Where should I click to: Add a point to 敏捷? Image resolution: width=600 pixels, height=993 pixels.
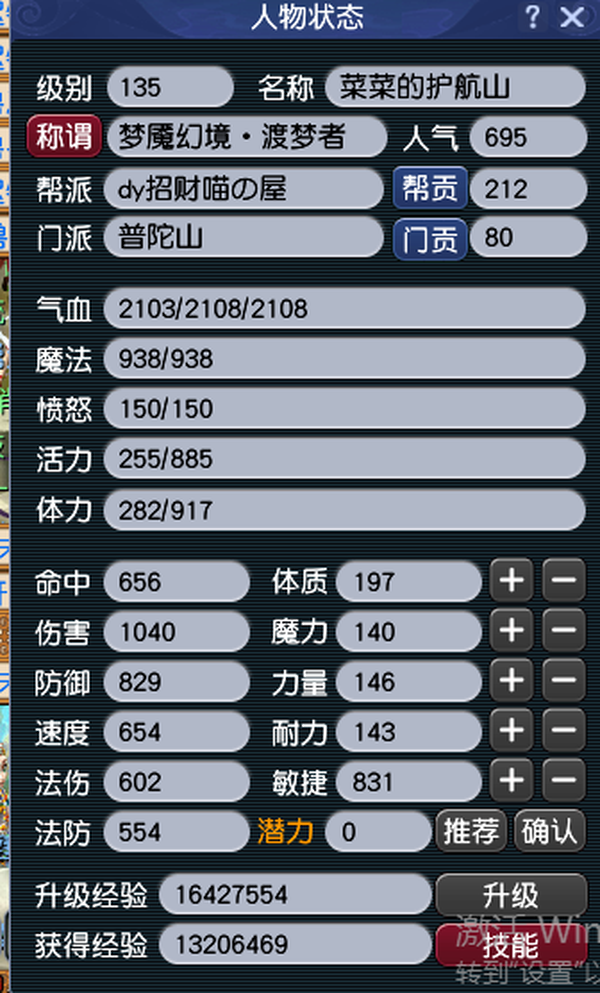click(x=511, y=780)
